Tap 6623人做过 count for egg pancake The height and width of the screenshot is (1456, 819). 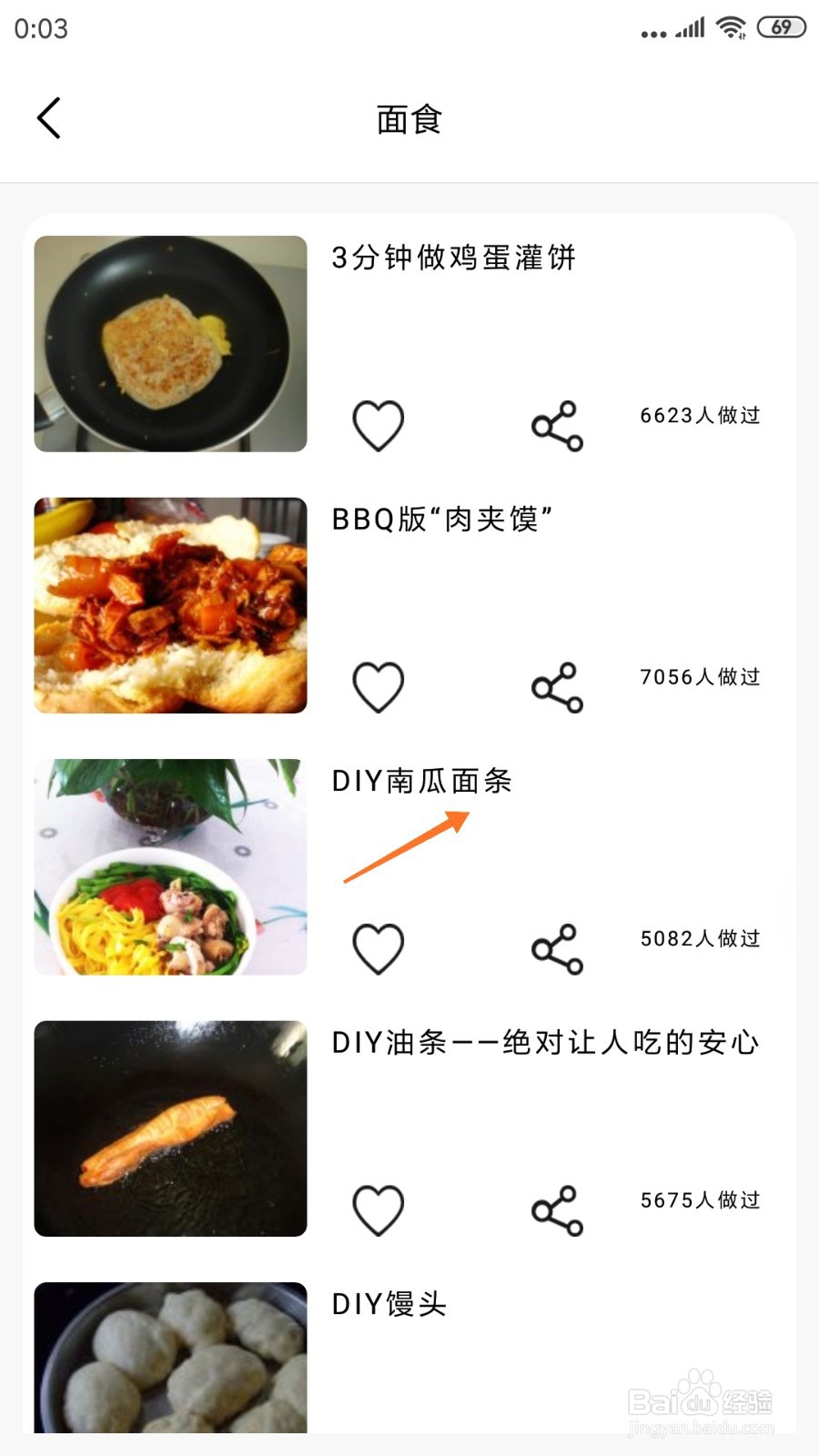pyautogui.click(x=699, y=416)
